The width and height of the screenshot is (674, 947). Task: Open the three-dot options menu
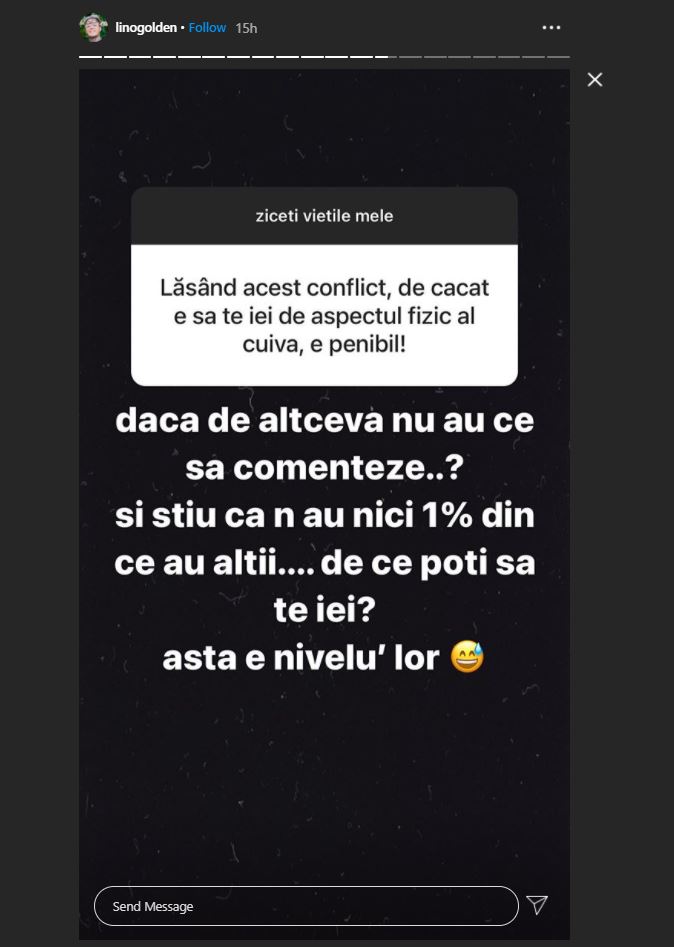[551, 28]
